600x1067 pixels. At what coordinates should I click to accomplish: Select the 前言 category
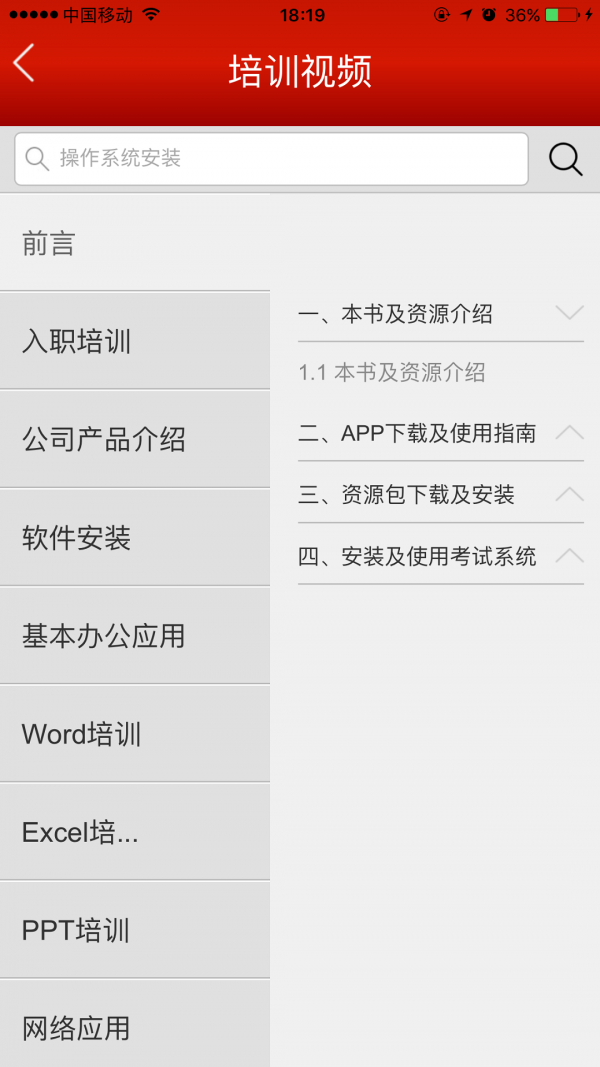click(x=134, y=243)
